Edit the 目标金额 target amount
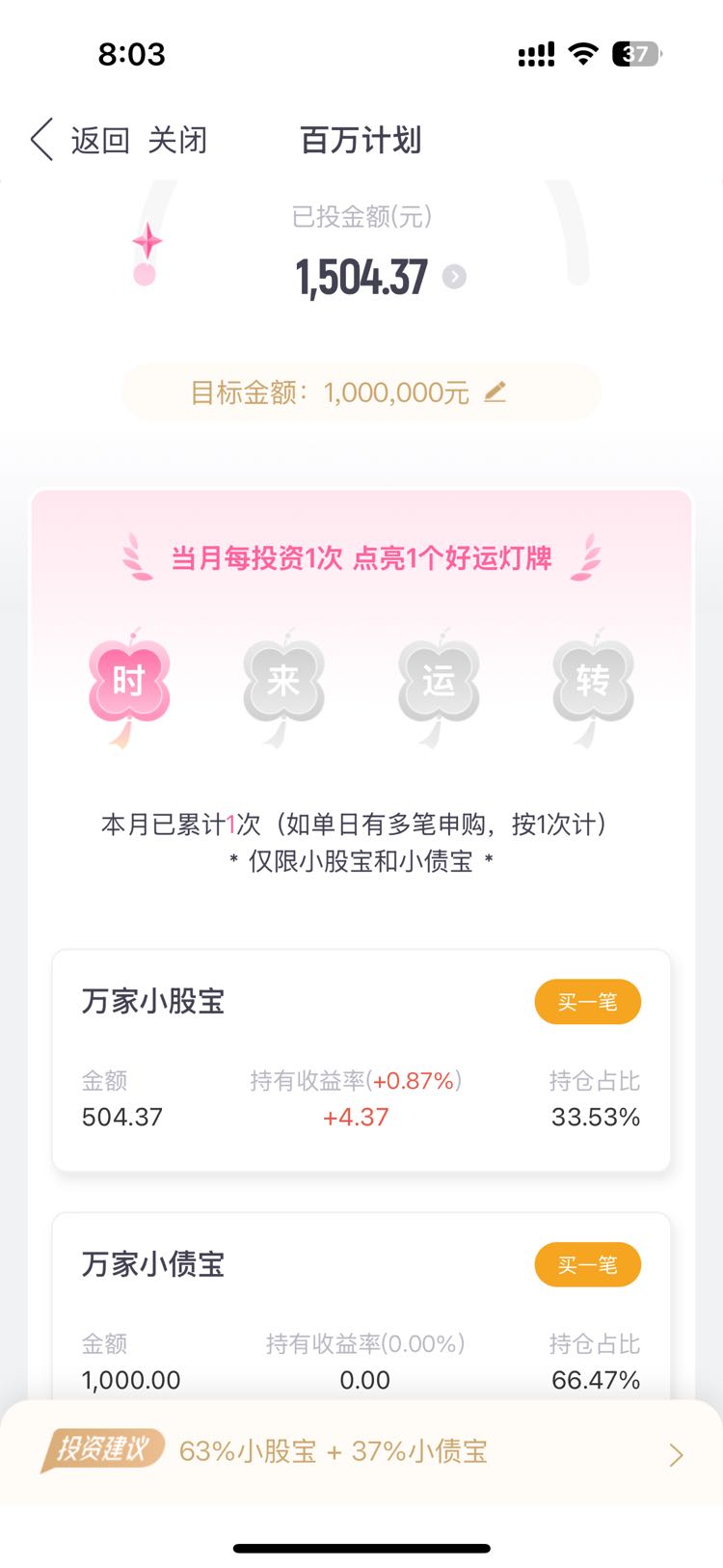Screen dimensions: 723x1568 (x=495, y=392)
